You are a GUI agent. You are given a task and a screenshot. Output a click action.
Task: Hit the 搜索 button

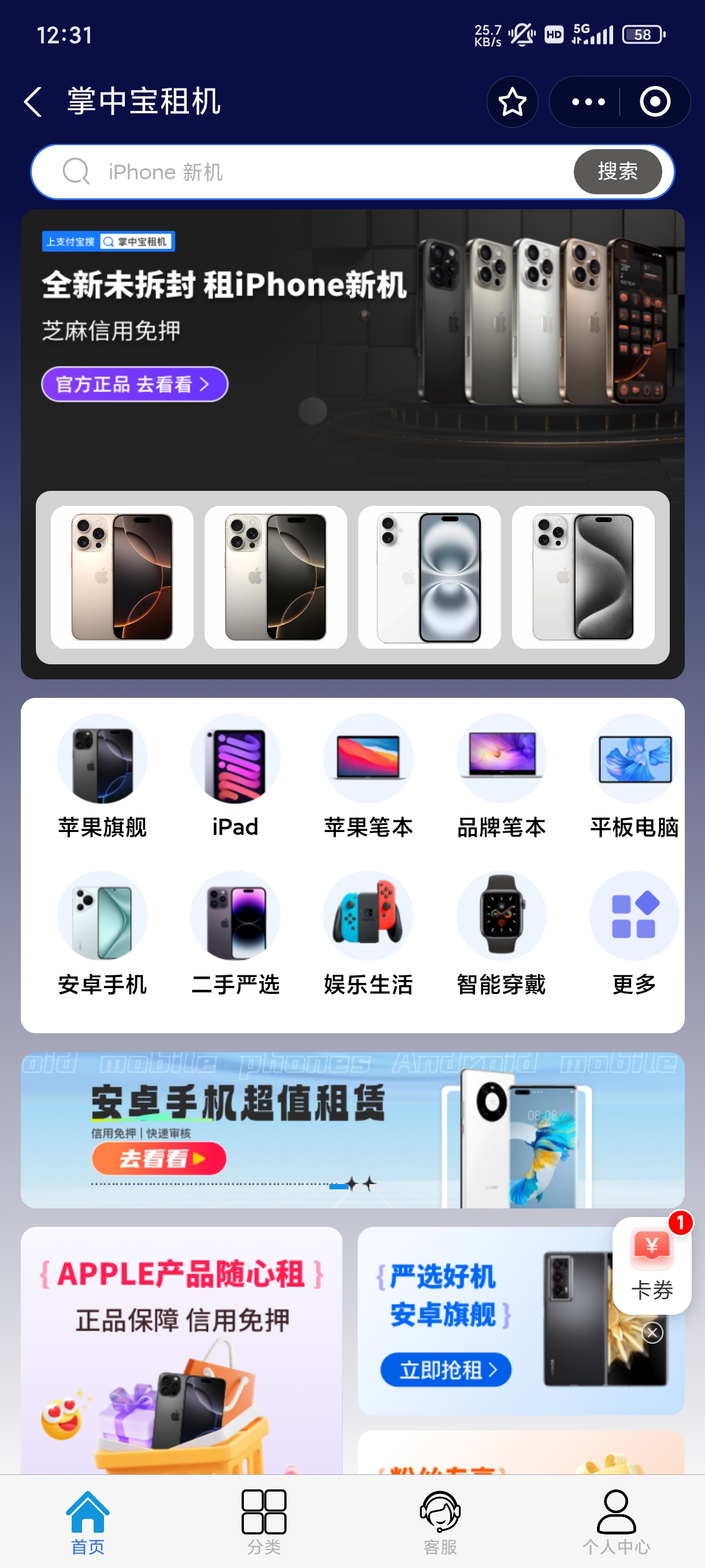click(617, 172)
